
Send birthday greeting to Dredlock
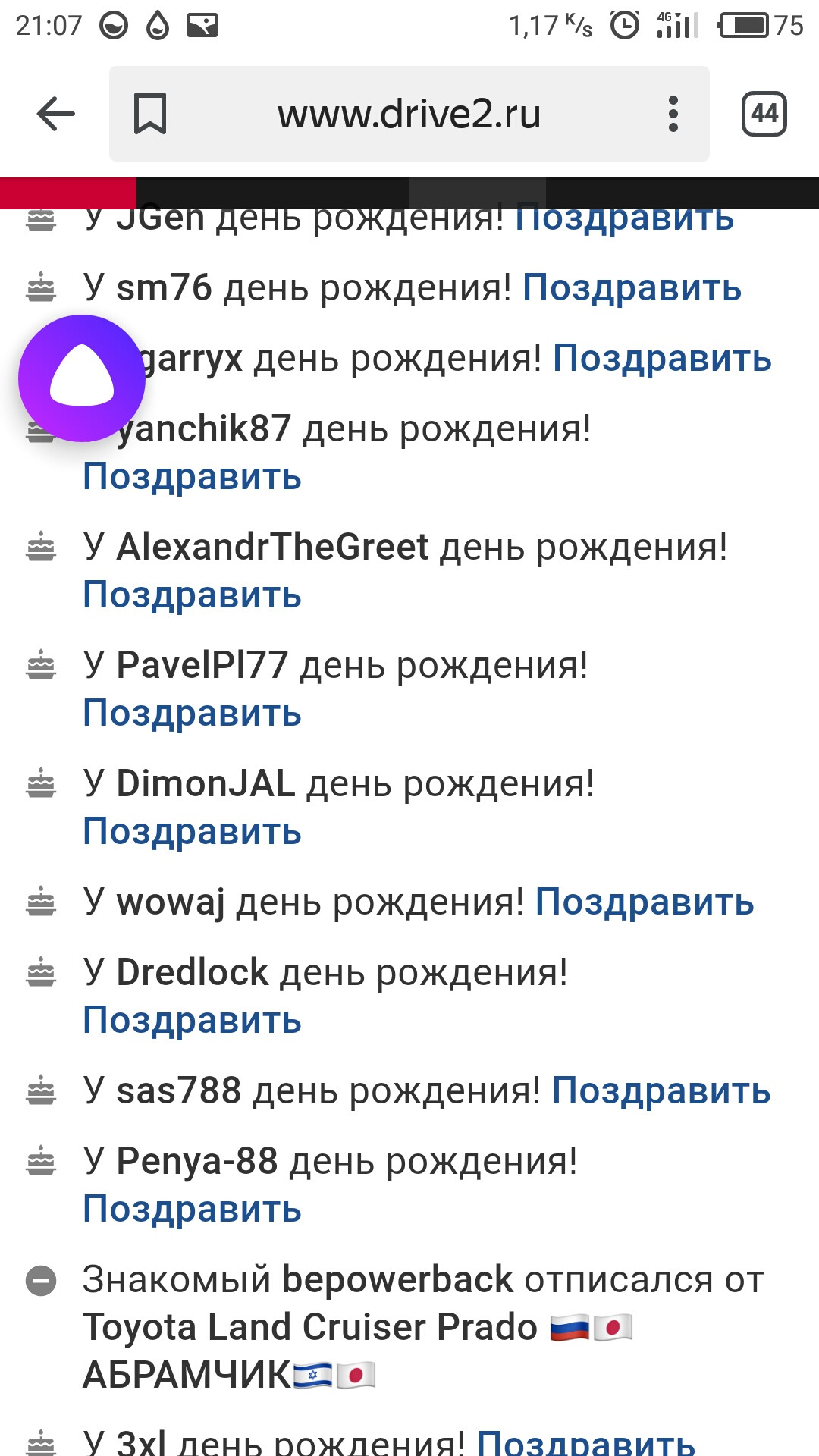(x=192, y=1021)
